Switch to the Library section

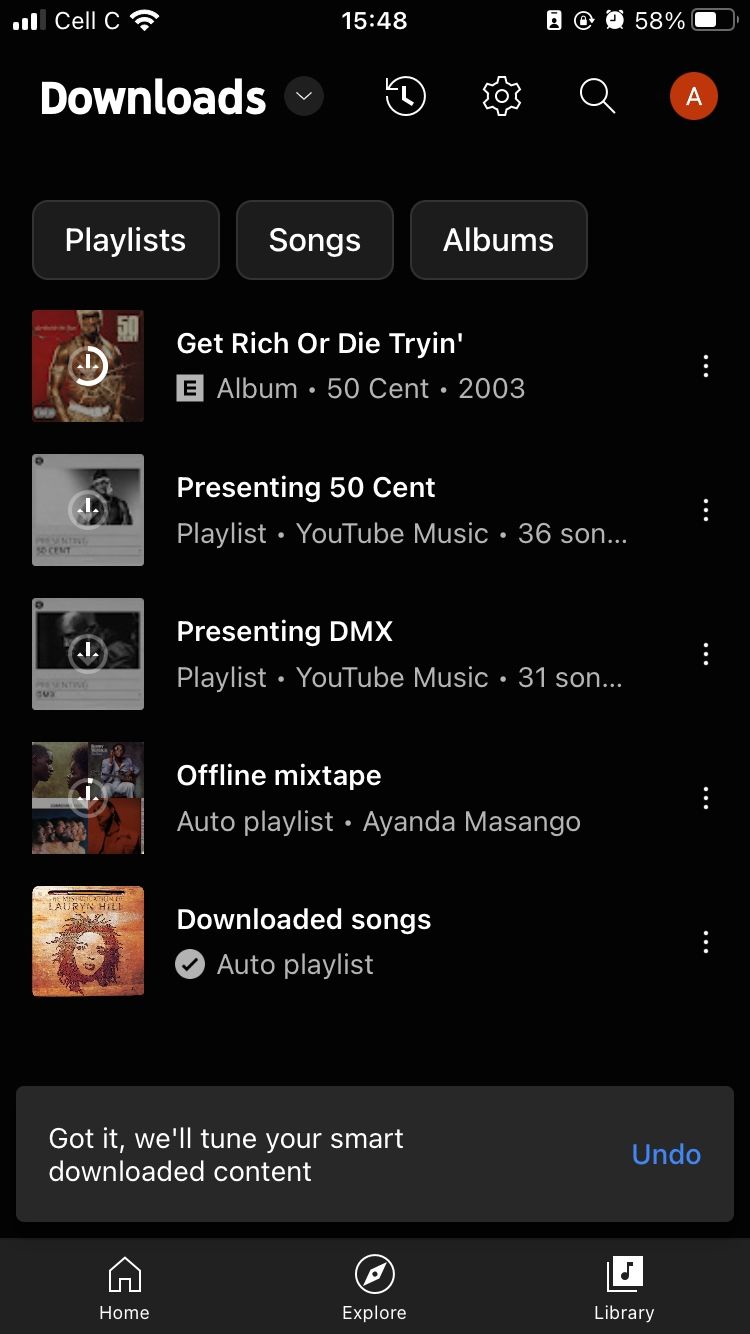coord(624,1286)
